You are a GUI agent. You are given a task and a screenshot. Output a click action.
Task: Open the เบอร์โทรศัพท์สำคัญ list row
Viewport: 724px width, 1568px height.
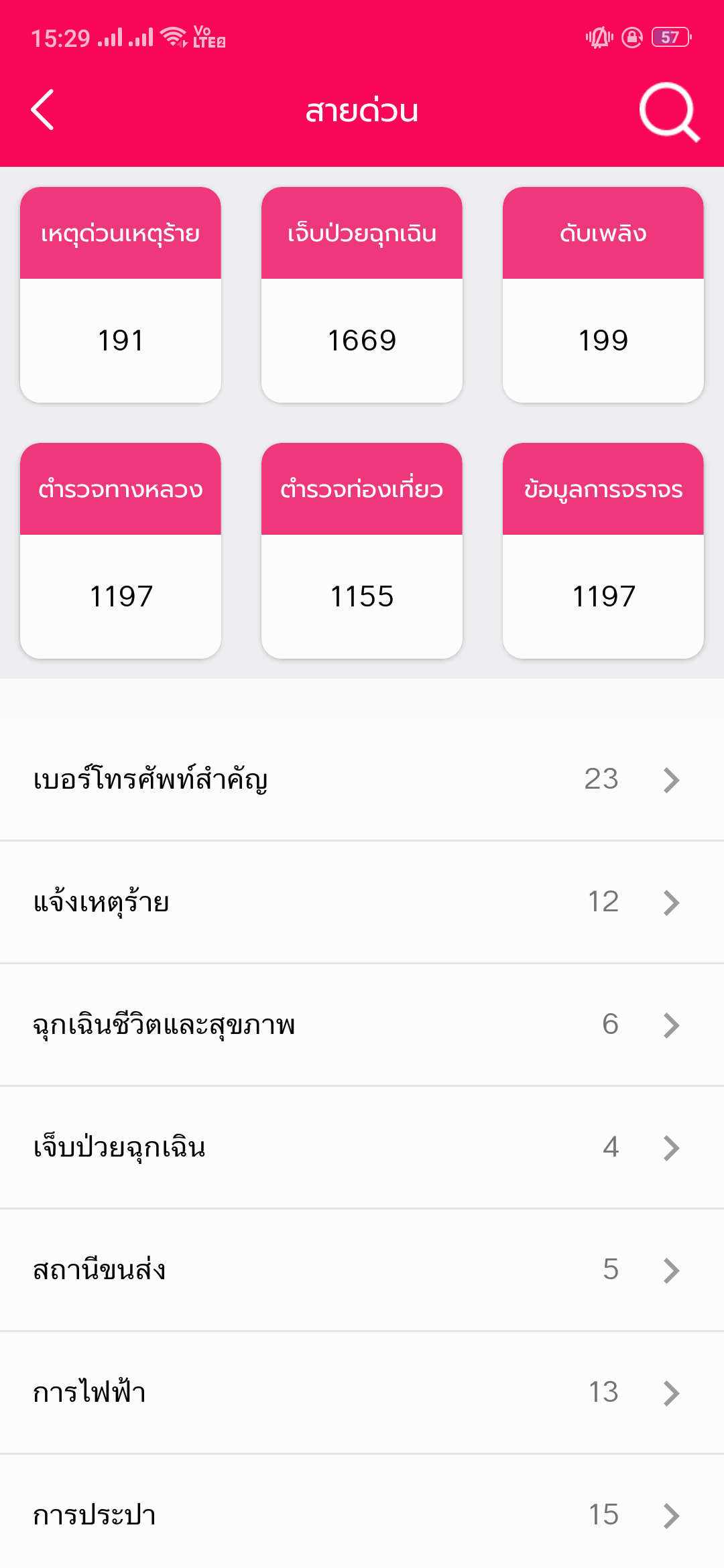coord(362,779)
